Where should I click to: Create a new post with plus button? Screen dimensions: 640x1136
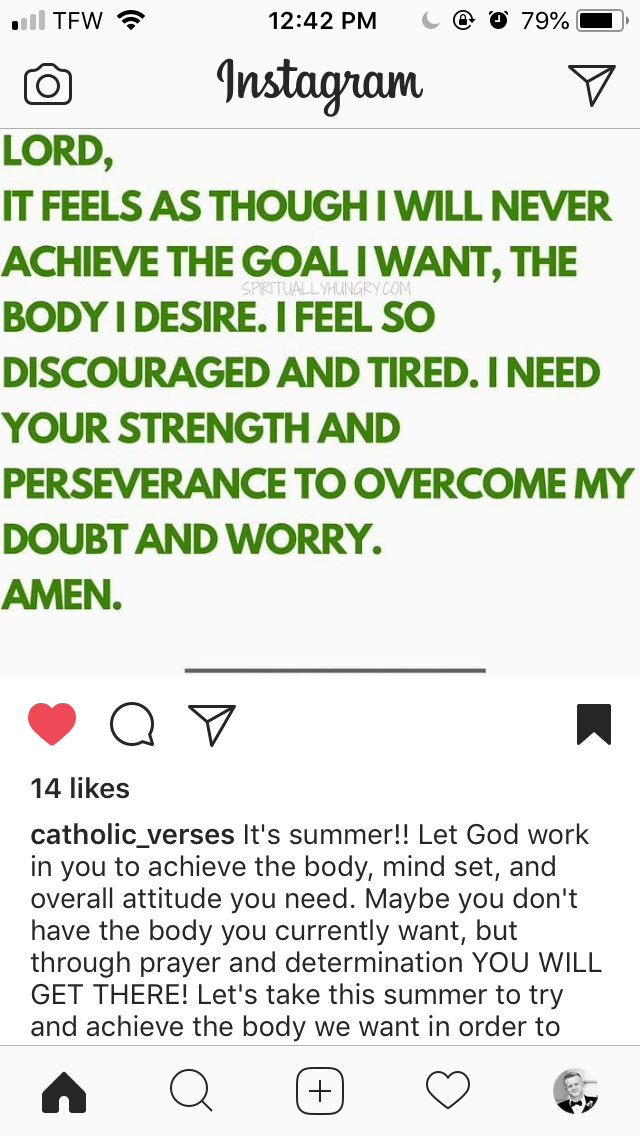coord(320,1090)
